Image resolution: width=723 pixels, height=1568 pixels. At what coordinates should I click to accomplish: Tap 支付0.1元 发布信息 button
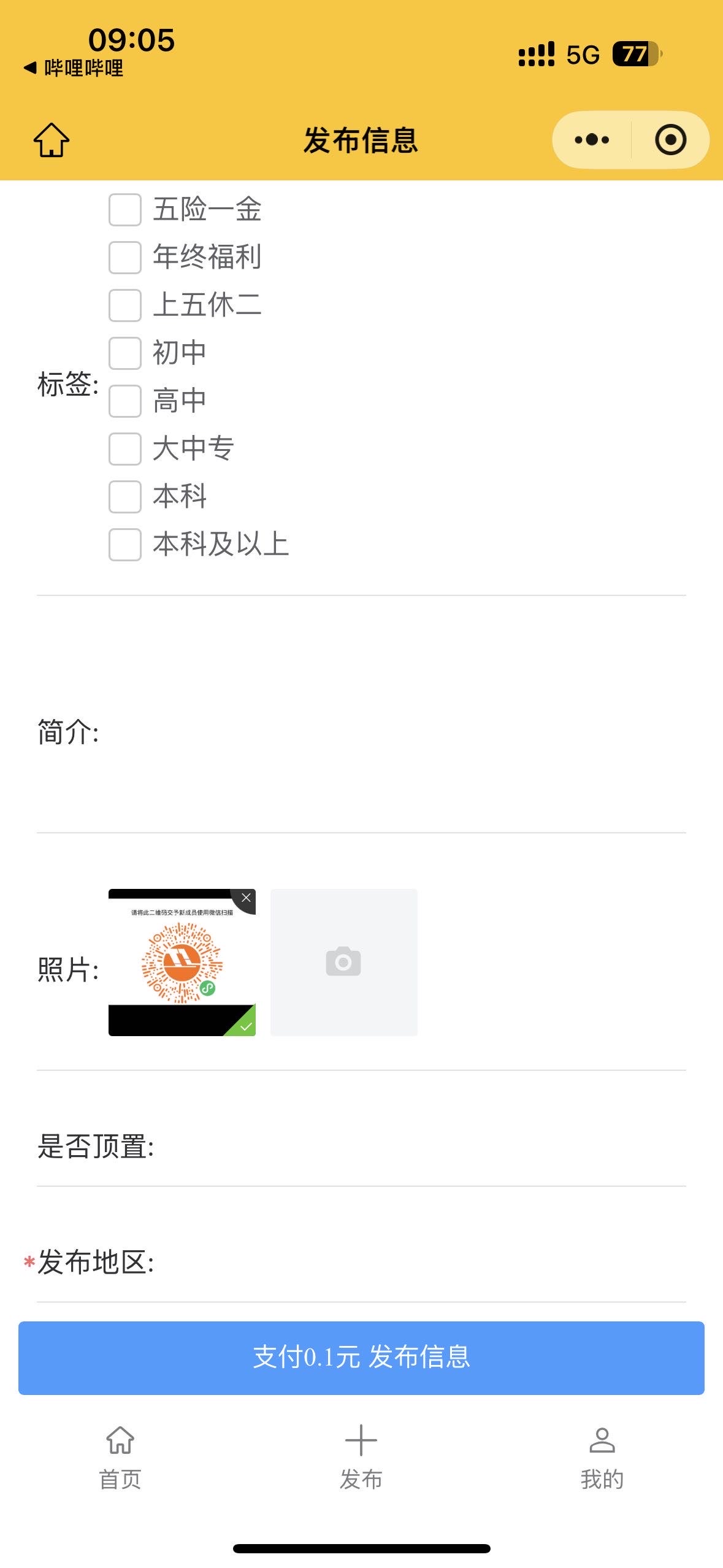(x=361, y=1358)
